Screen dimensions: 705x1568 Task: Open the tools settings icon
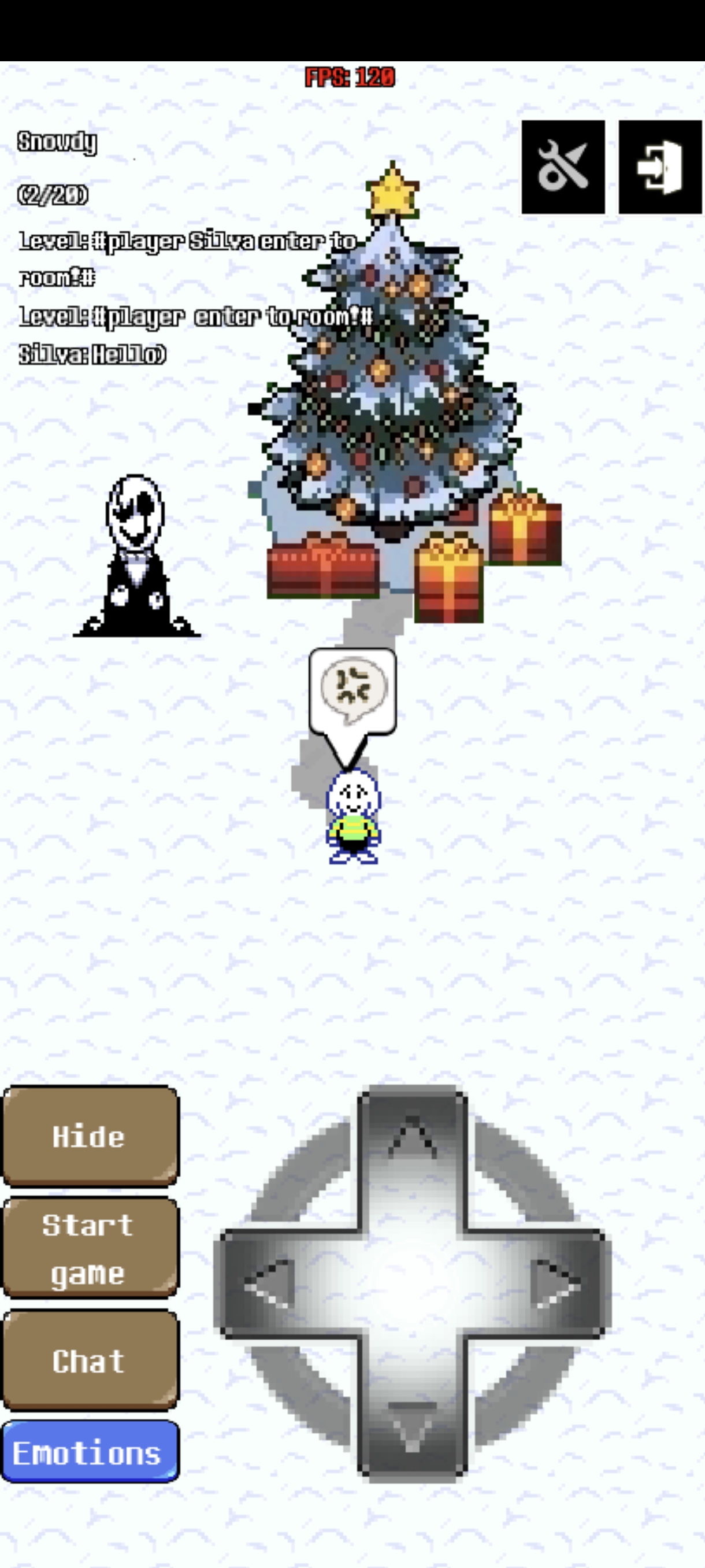tap(563, 167)
